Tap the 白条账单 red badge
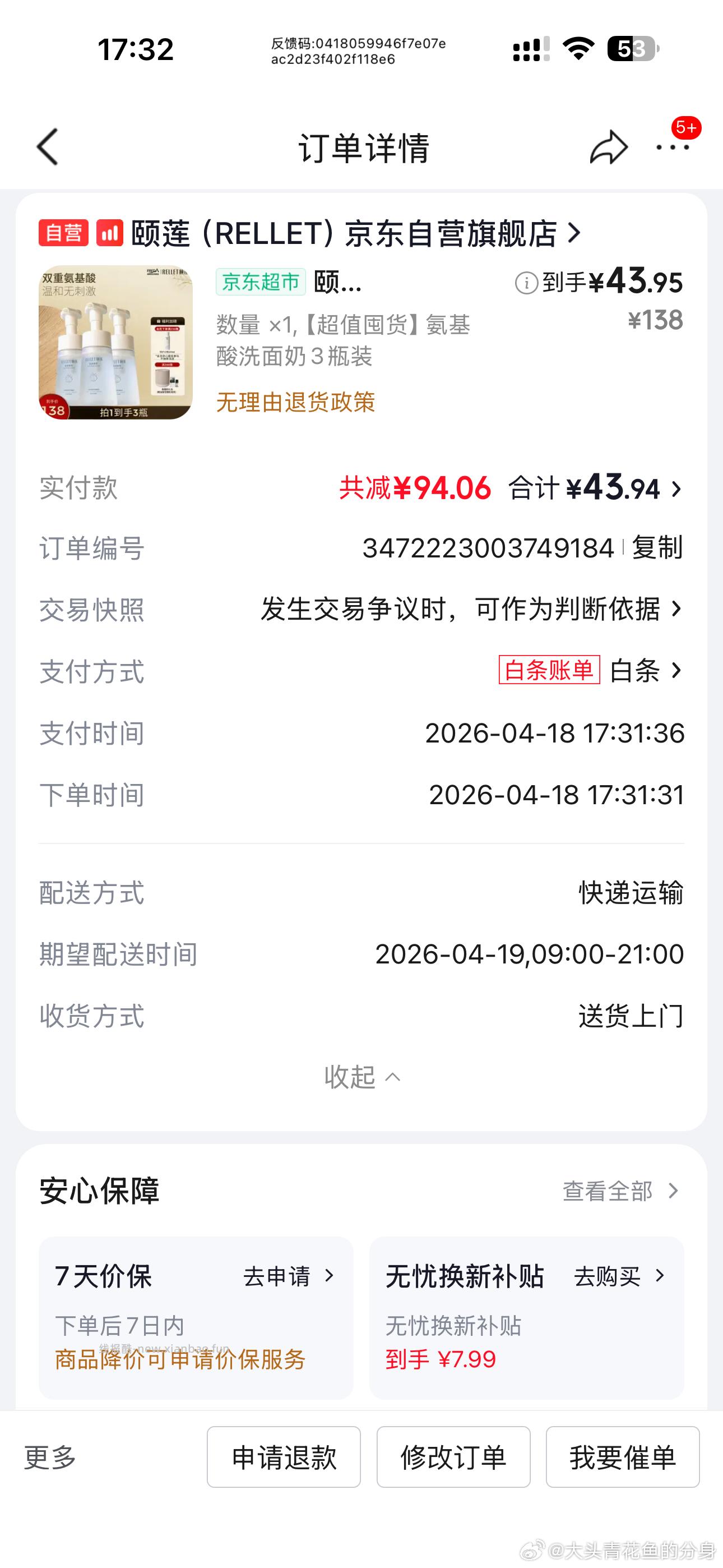 coord(550,672)
